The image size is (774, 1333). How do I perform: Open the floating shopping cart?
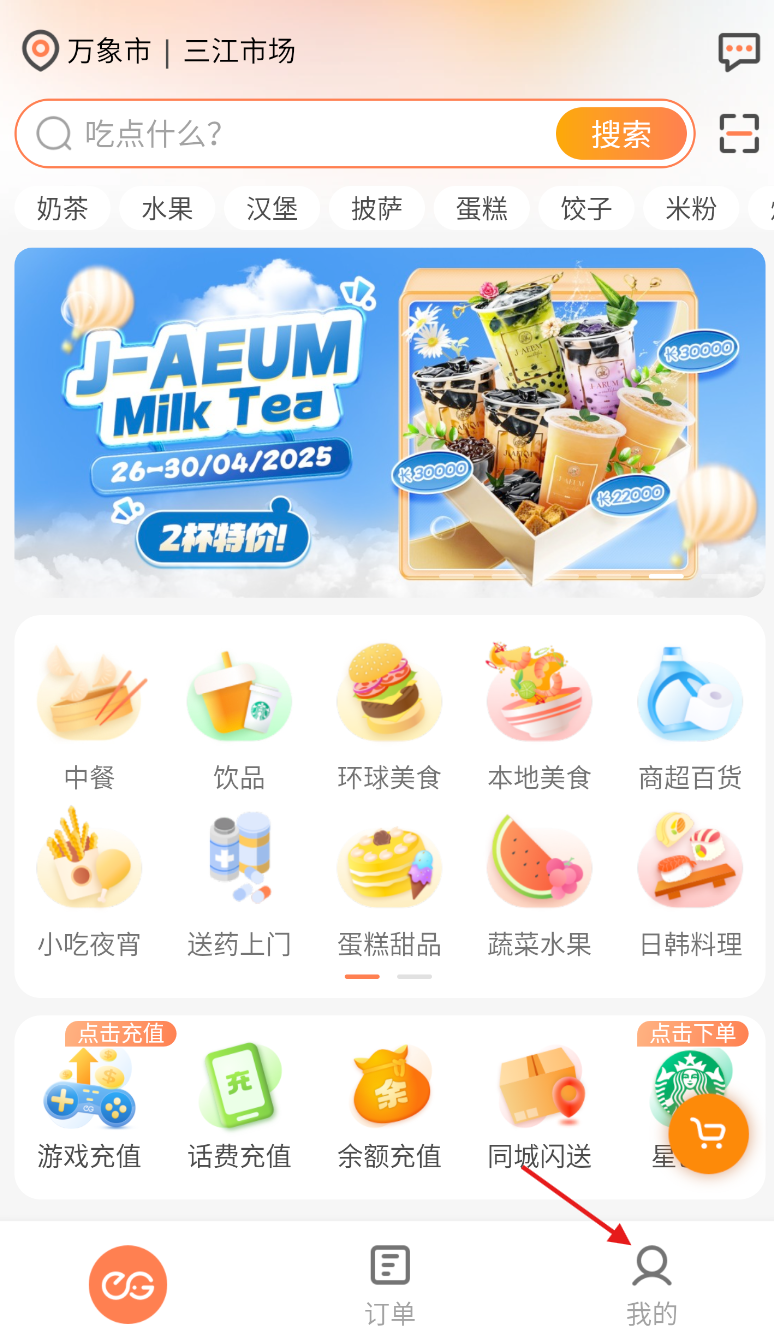click(708, 1133)
